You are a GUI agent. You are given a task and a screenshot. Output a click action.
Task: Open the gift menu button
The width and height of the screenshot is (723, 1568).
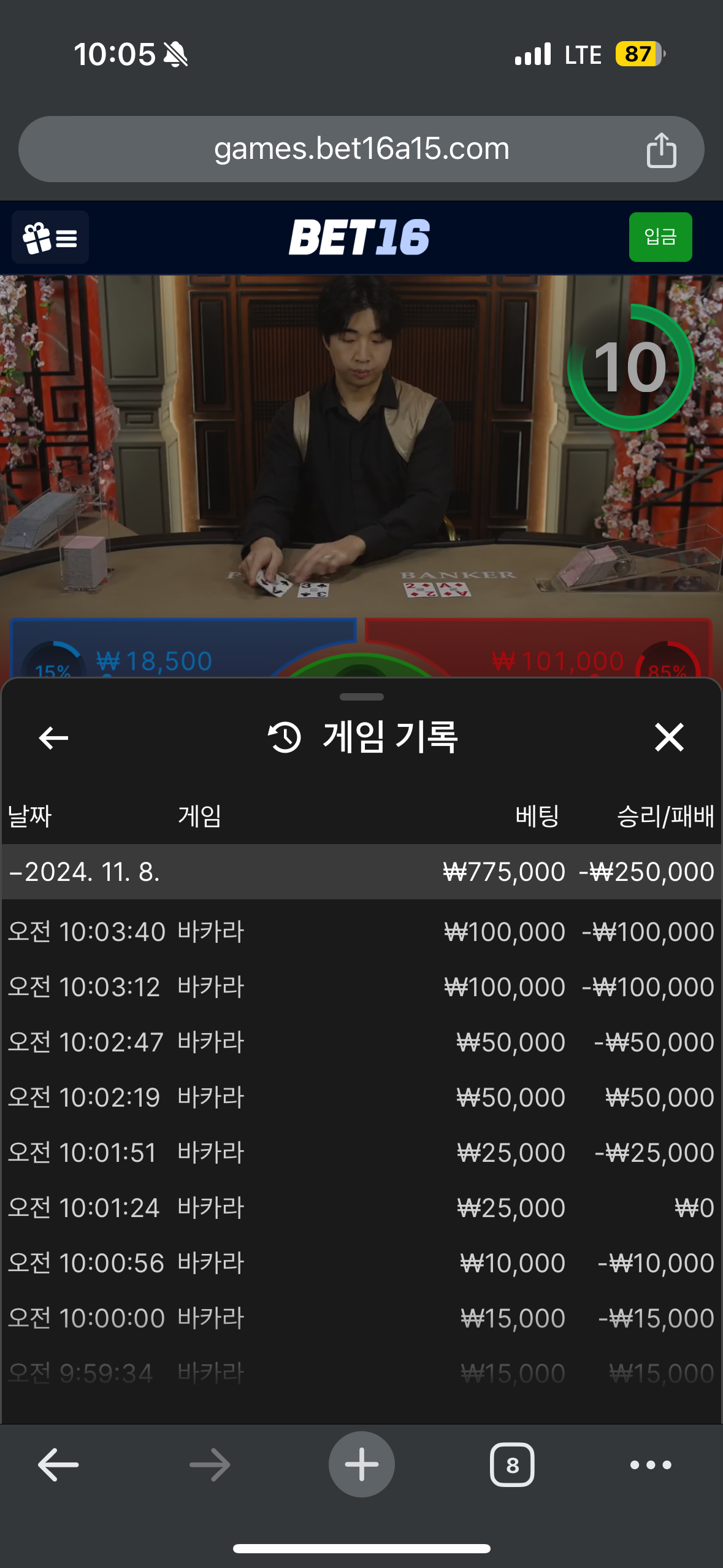coord(50,237)
